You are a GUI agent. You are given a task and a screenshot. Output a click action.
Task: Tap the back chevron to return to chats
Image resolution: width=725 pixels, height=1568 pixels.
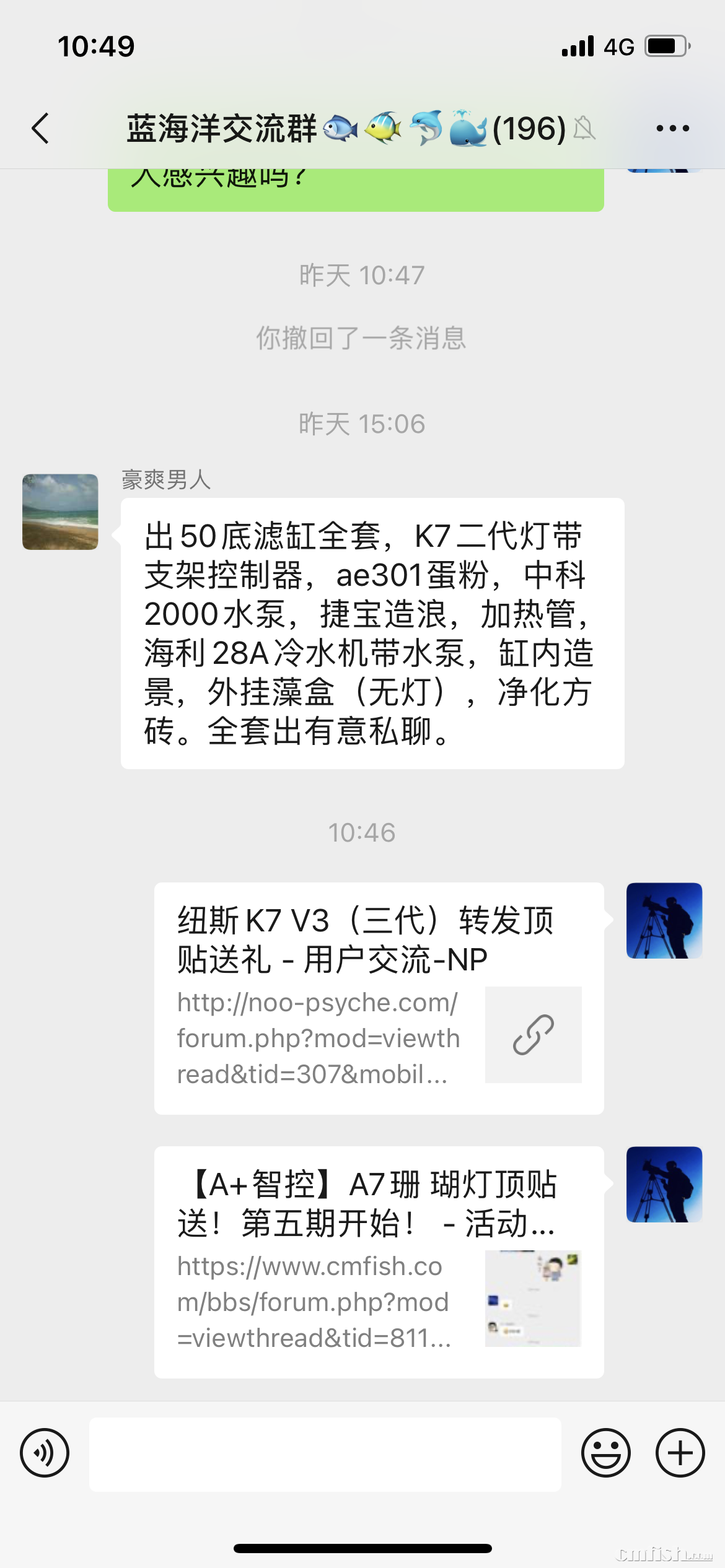click(40, 127)
